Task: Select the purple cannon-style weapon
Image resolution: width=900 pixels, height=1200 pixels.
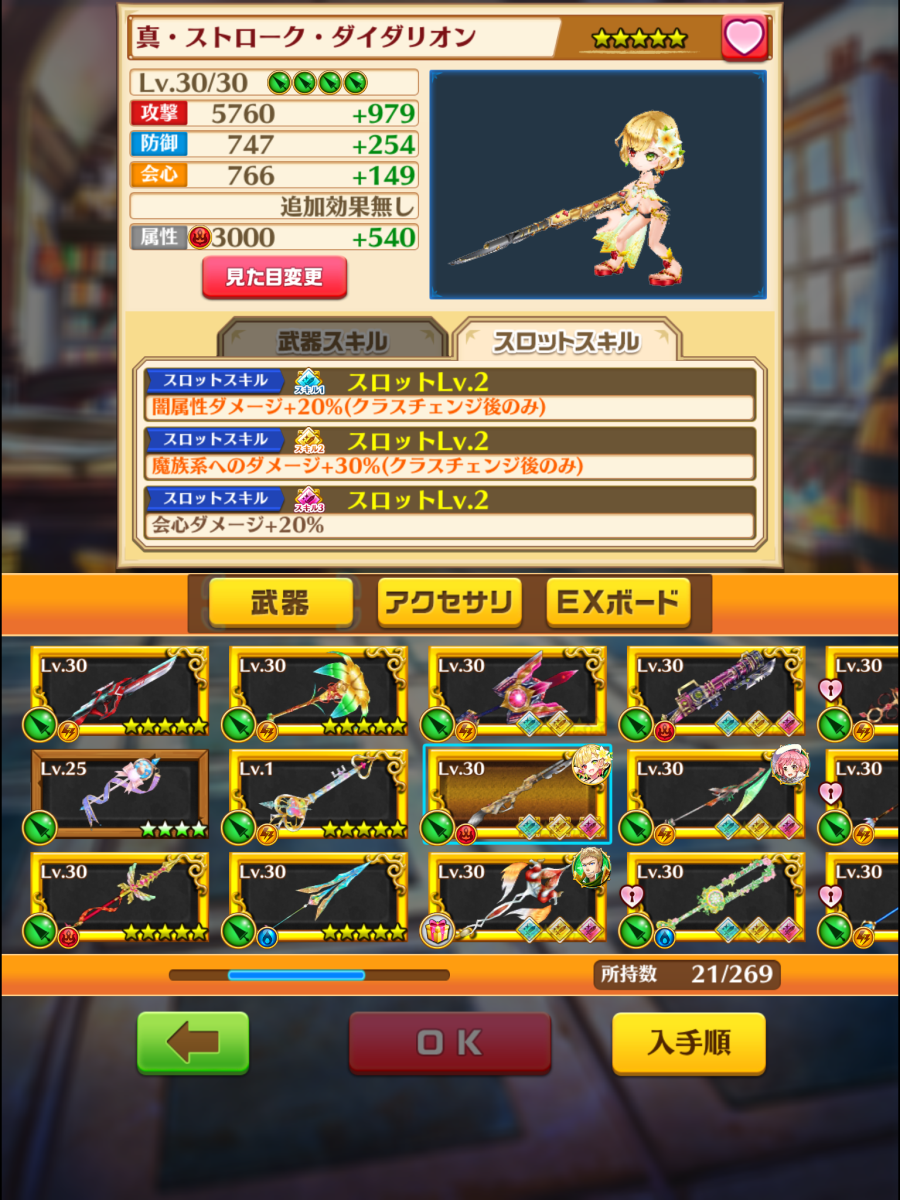Action: pos(716,691)
